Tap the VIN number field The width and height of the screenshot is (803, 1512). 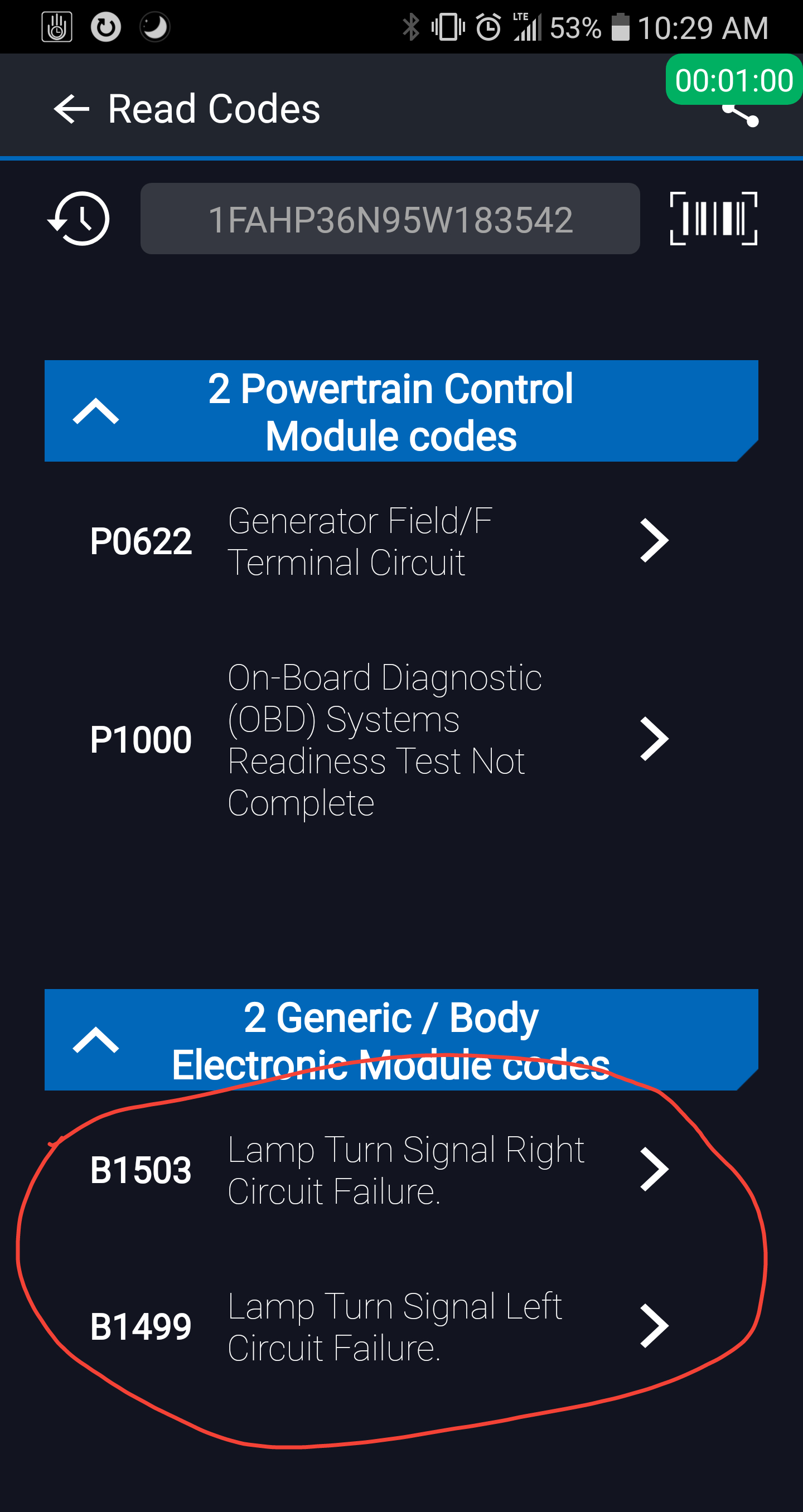pyautogui.click(x=390, y=219)
